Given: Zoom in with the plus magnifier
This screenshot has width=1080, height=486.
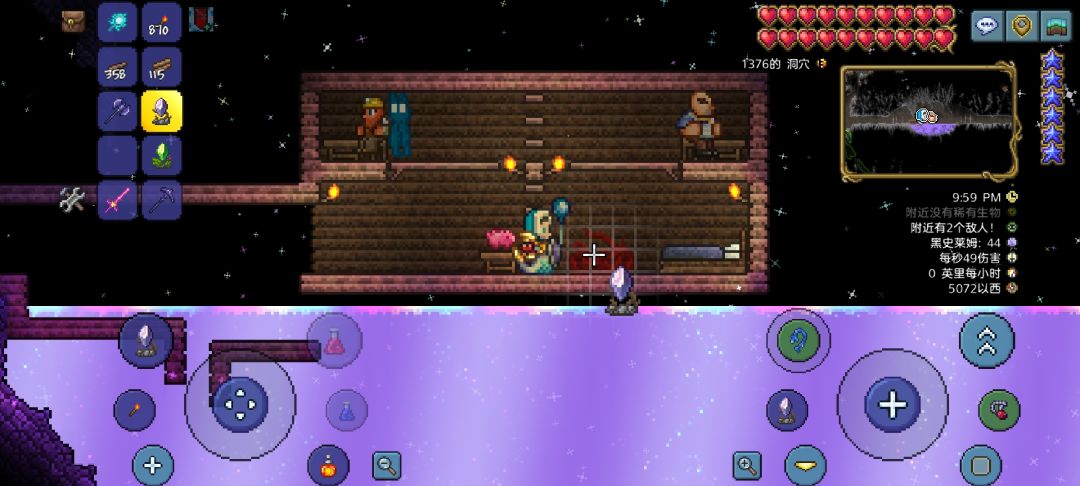Looking at the screenshot, I should coord(747,466).
